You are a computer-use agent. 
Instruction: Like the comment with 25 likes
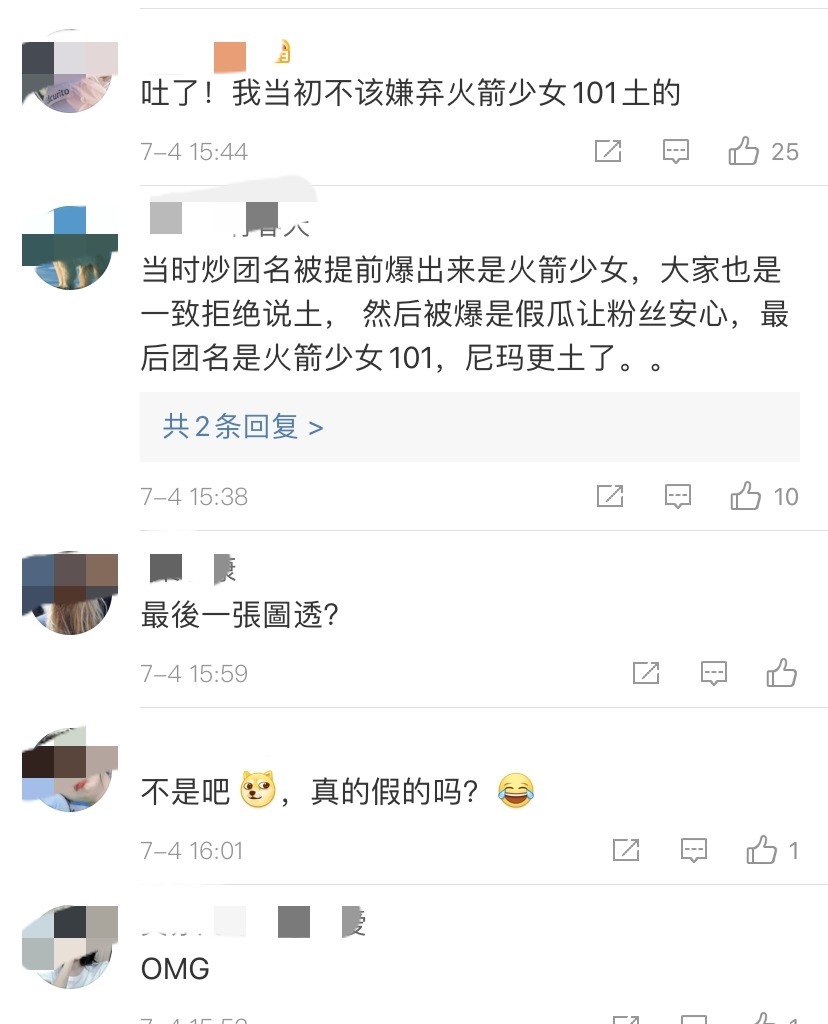747,151
